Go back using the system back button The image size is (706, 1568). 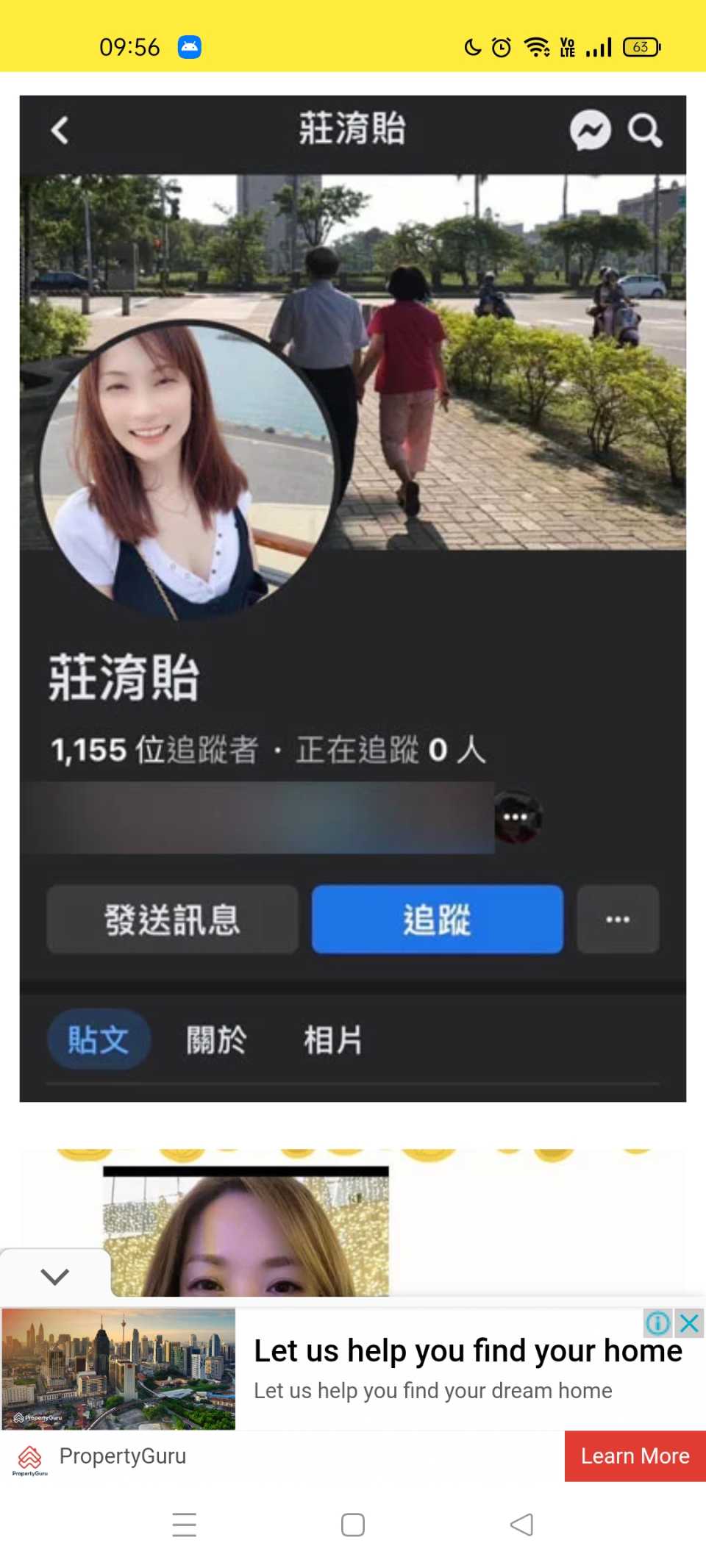[x=521, y=1525]
